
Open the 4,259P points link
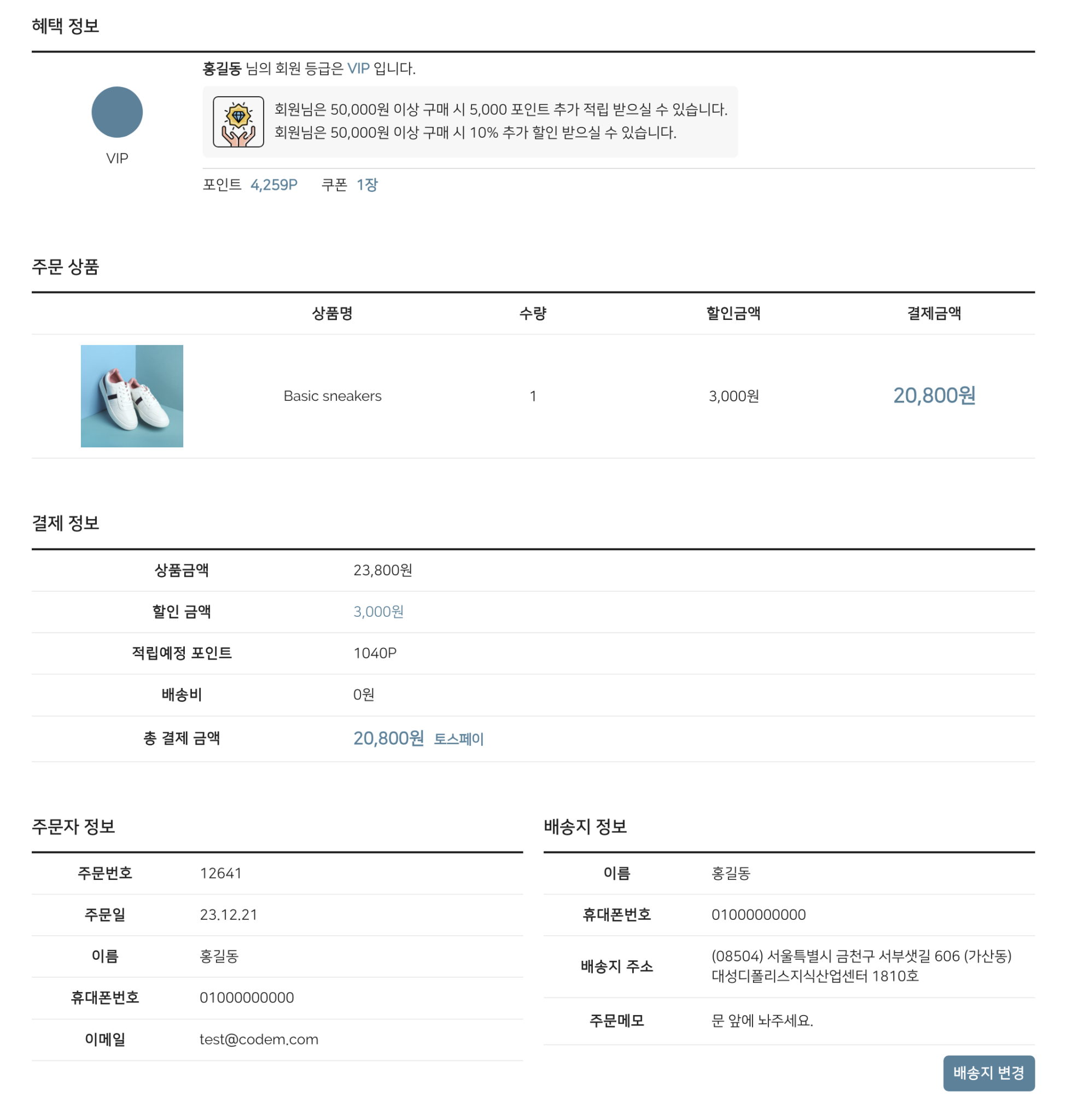273,185
